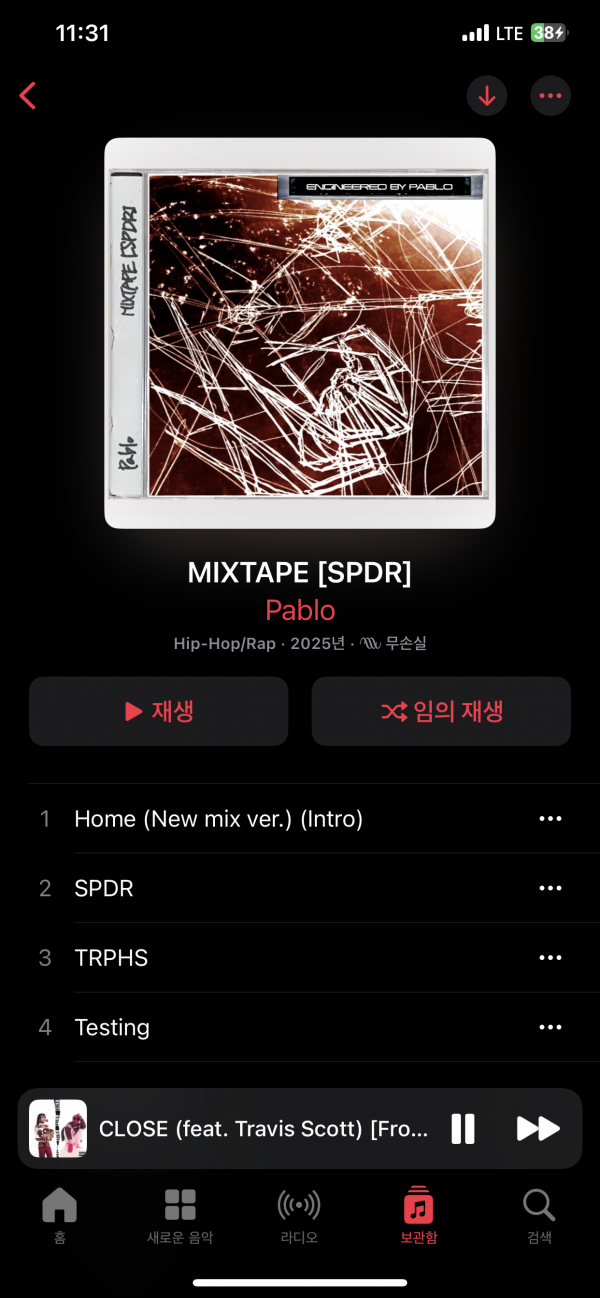This screenshot has width=600, height=1298.
Task: Switch to the 홈 tab
Action: click(x=59, y=1215)
